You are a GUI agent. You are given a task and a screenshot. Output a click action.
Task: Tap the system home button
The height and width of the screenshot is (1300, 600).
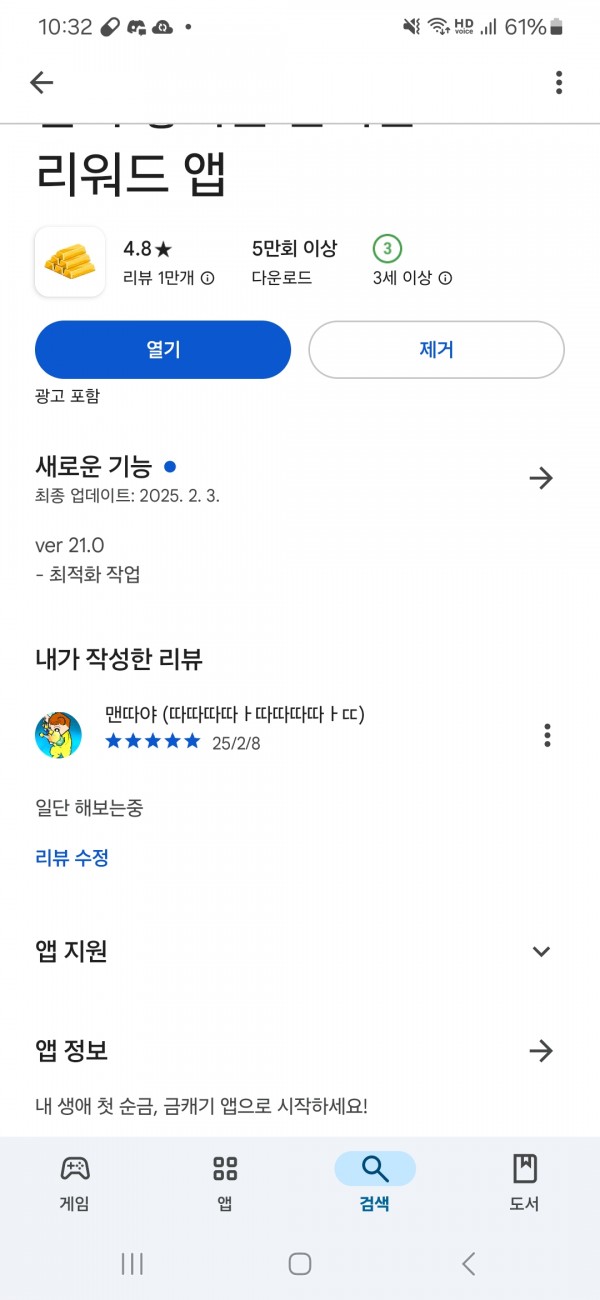(x=300, y=1264)
